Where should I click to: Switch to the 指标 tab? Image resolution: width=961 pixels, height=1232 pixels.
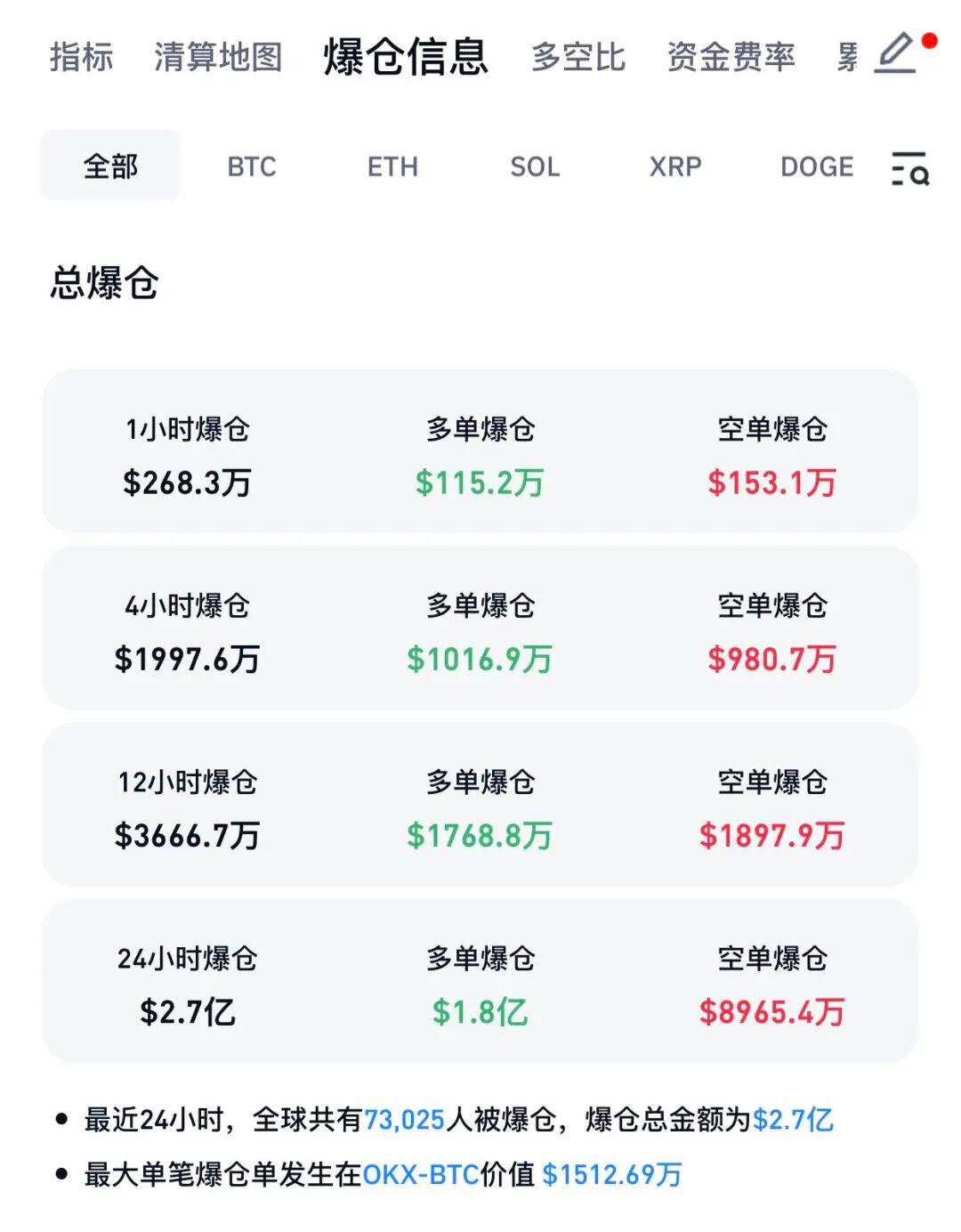pyautogui.click(x=81, y=57)
